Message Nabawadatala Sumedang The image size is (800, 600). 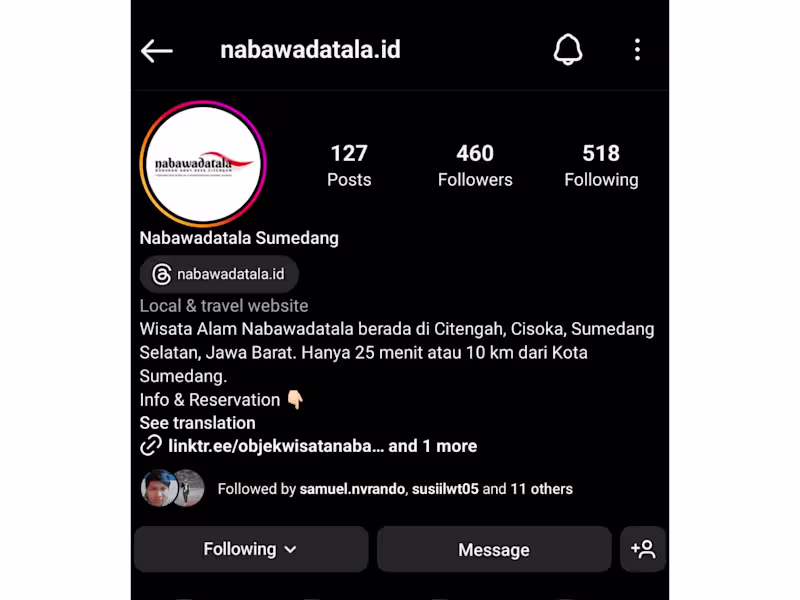493,550
